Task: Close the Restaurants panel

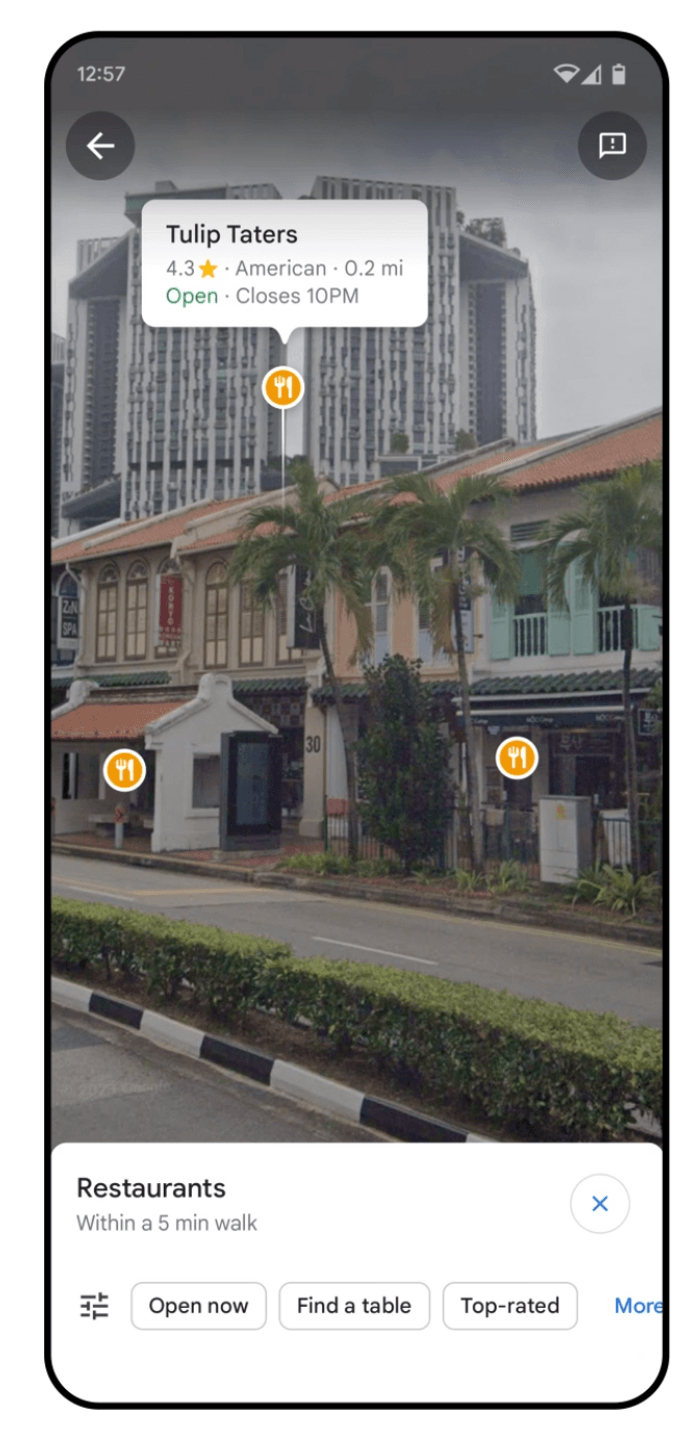Action: pyautogui.click(x=599, y=1204)
